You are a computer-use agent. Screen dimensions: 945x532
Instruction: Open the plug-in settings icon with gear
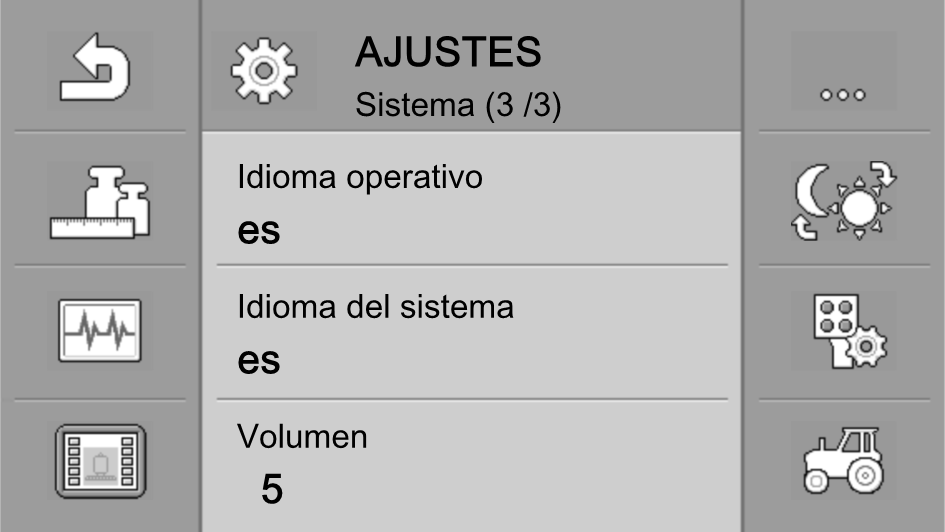843,331
